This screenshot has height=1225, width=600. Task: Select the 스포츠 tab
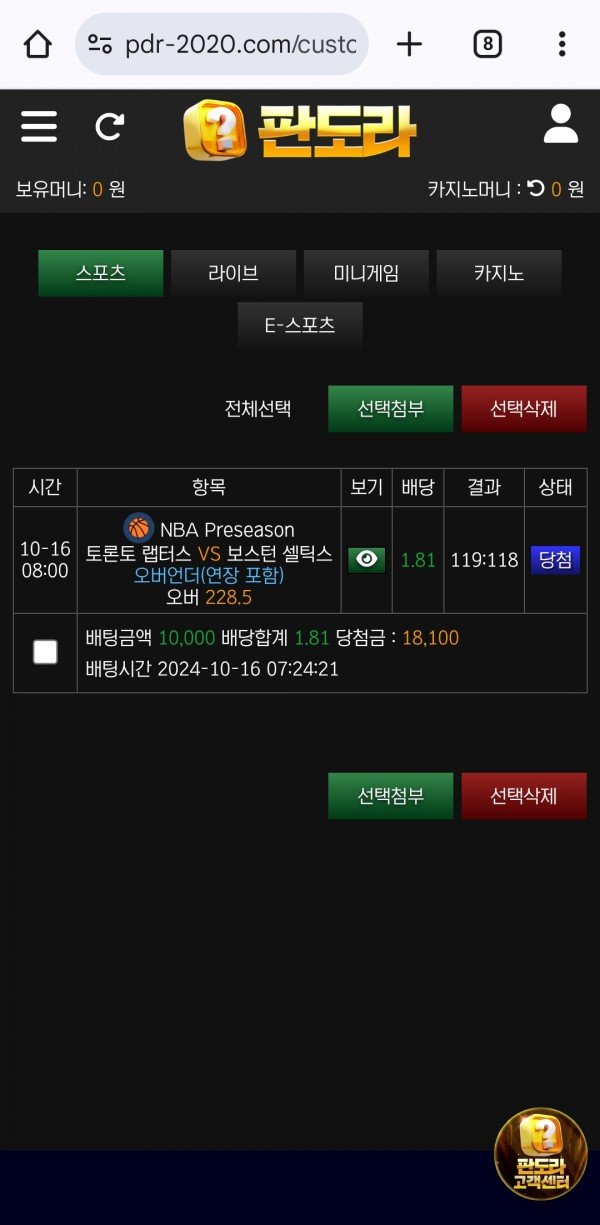[x=100, y=273]
